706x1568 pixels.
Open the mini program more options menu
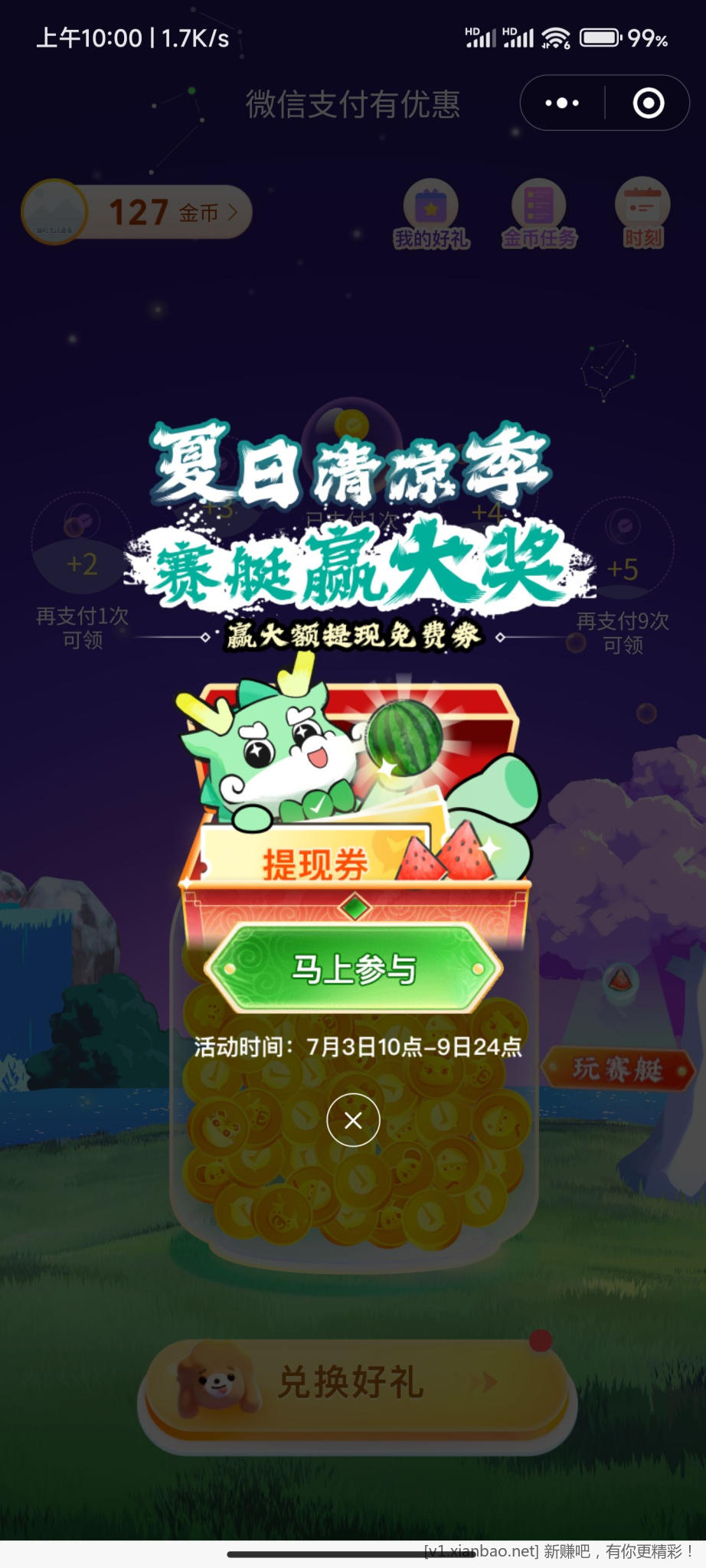coord(562,103)
